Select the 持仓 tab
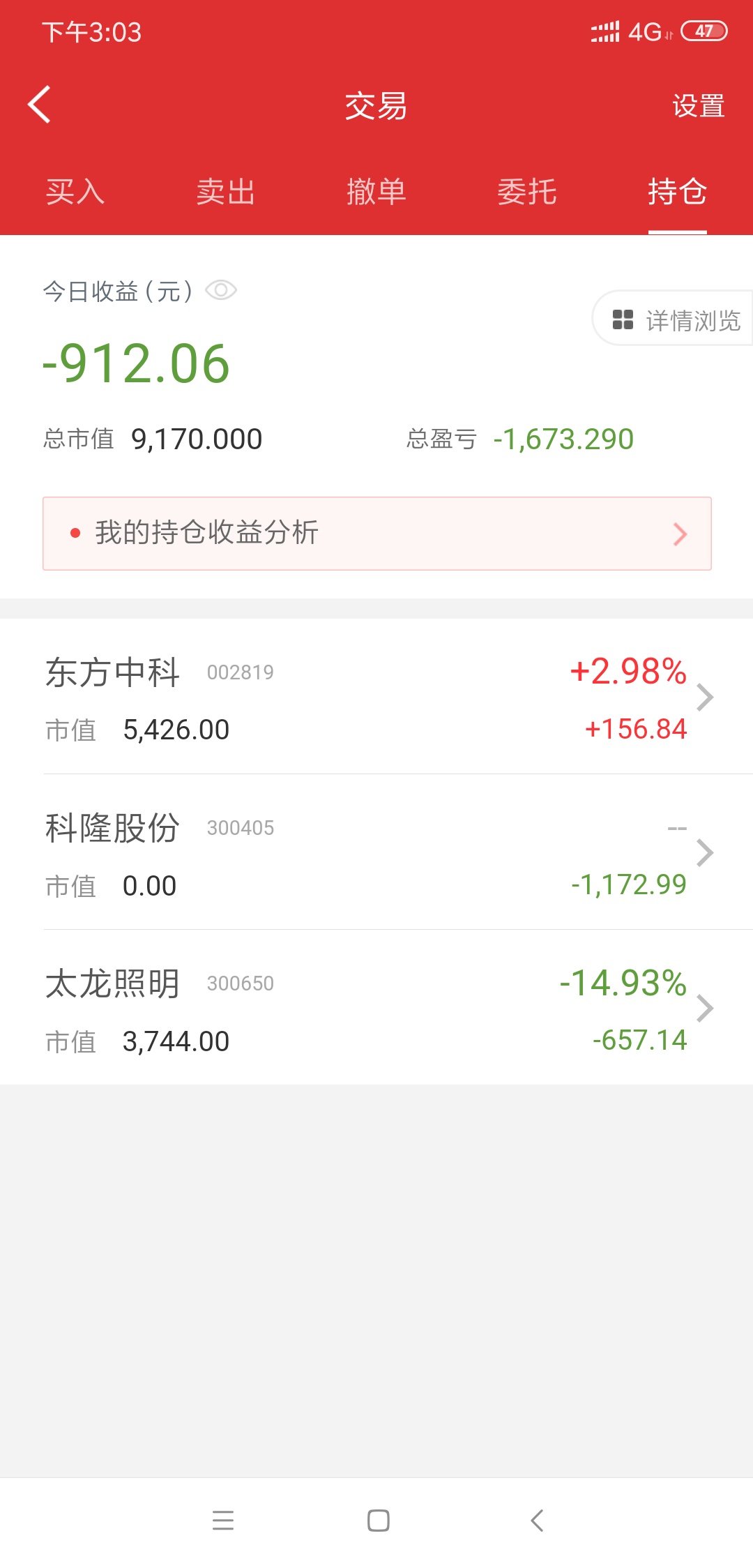This screenshot has height=1568, width=753. [678, 192]
